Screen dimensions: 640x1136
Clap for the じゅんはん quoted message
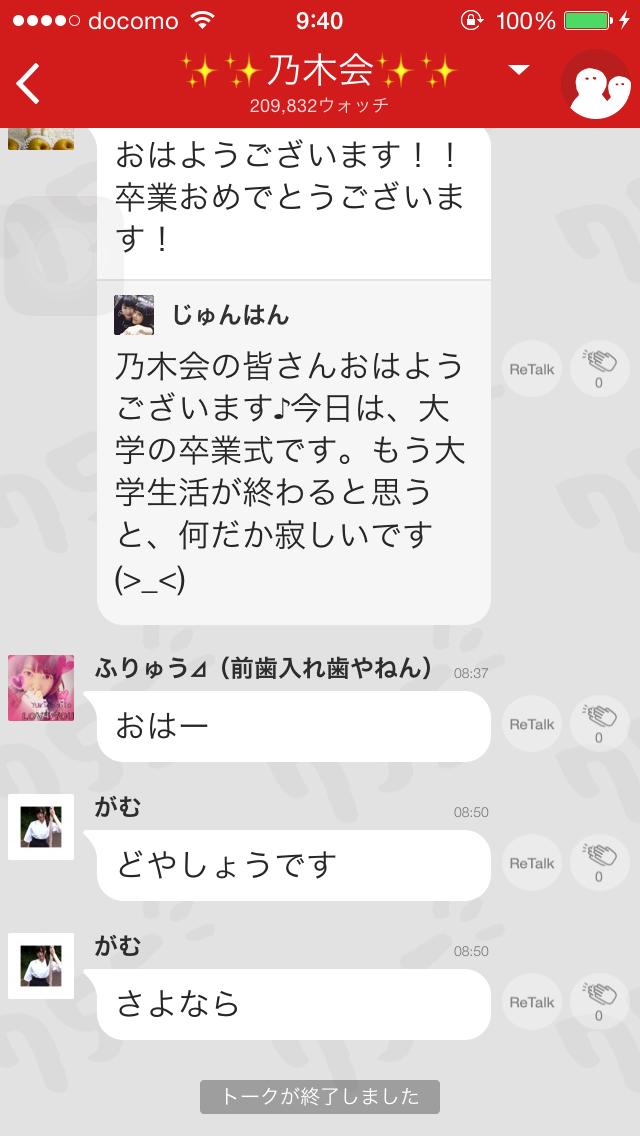(599, 369)
